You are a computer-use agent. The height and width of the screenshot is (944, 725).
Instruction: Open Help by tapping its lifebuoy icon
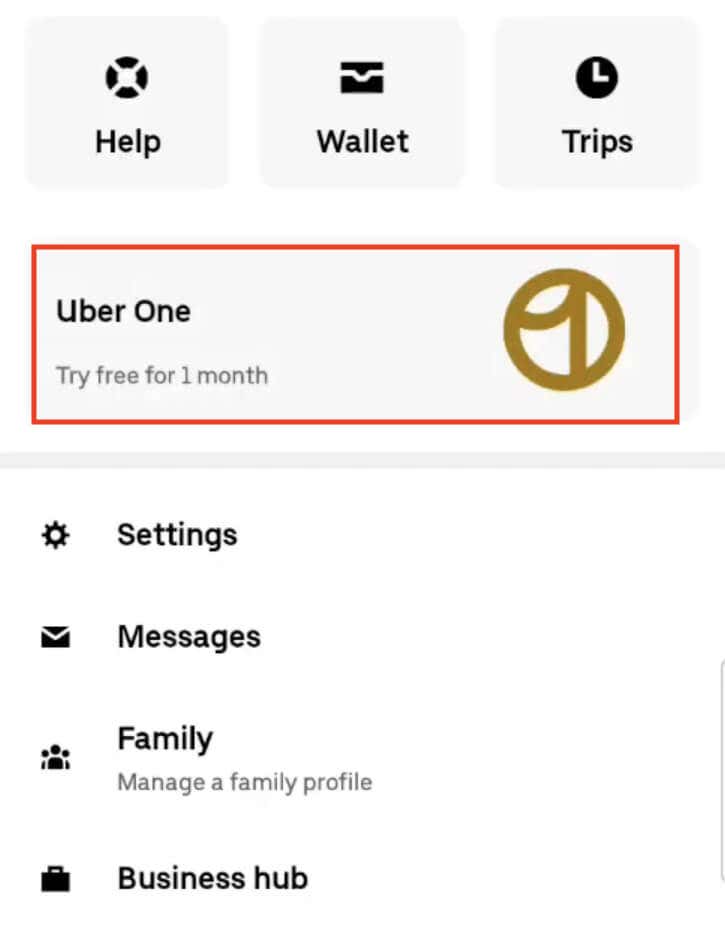click(x=127, y=77)
